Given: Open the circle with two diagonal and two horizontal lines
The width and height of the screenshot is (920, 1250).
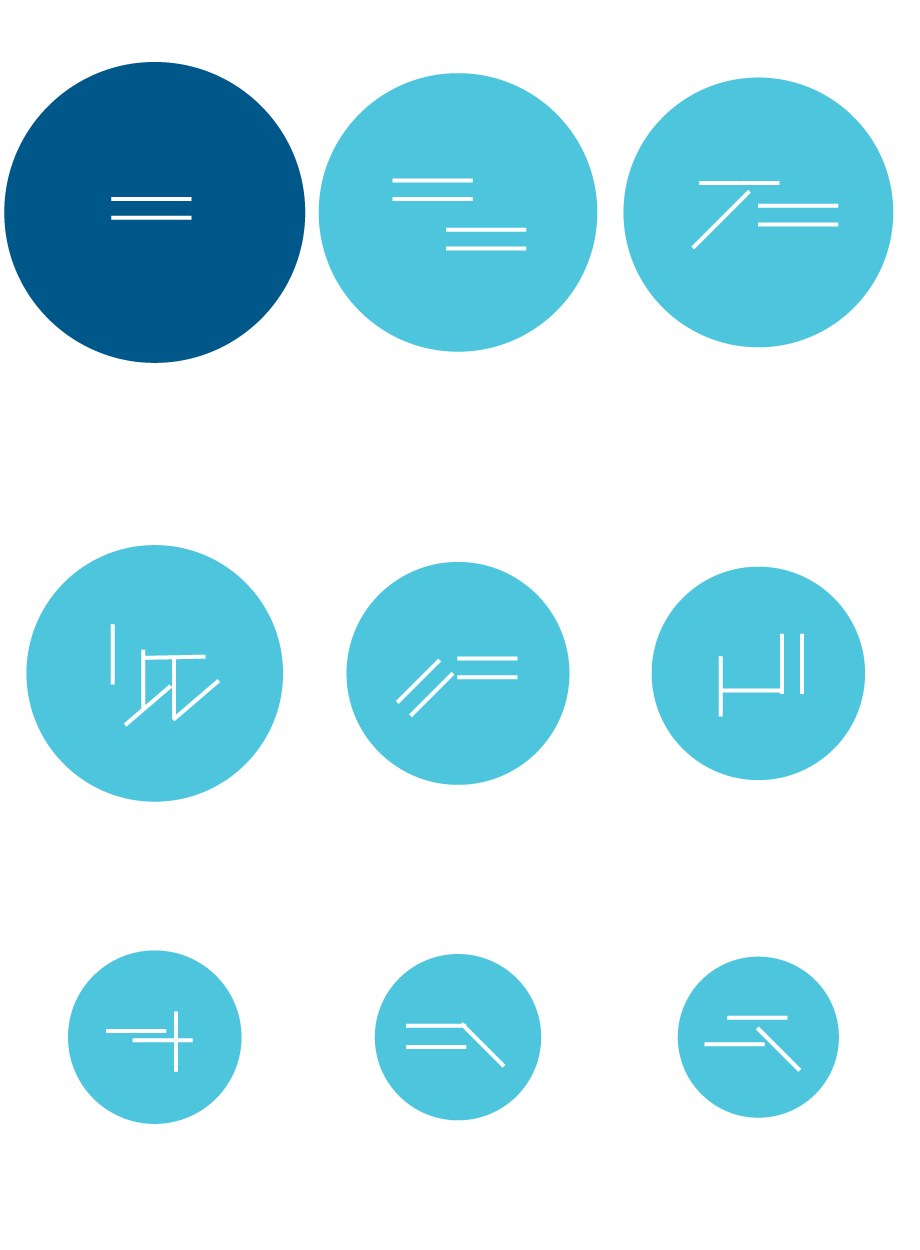Looking at the screenshot, I should tap(457, 673).
